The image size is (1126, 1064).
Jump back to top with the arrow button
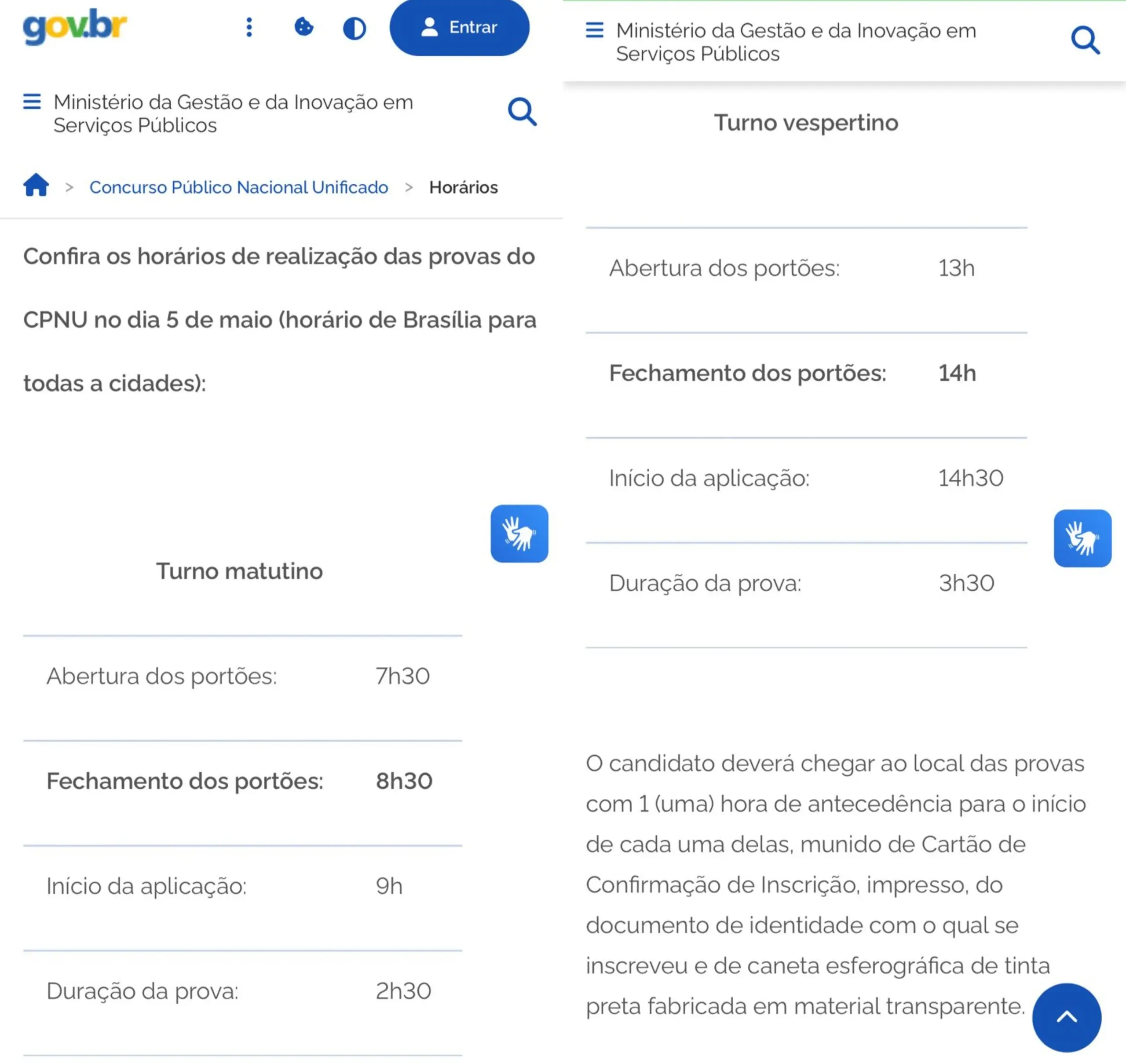pyautogui.click(x=1066, y=1016)
